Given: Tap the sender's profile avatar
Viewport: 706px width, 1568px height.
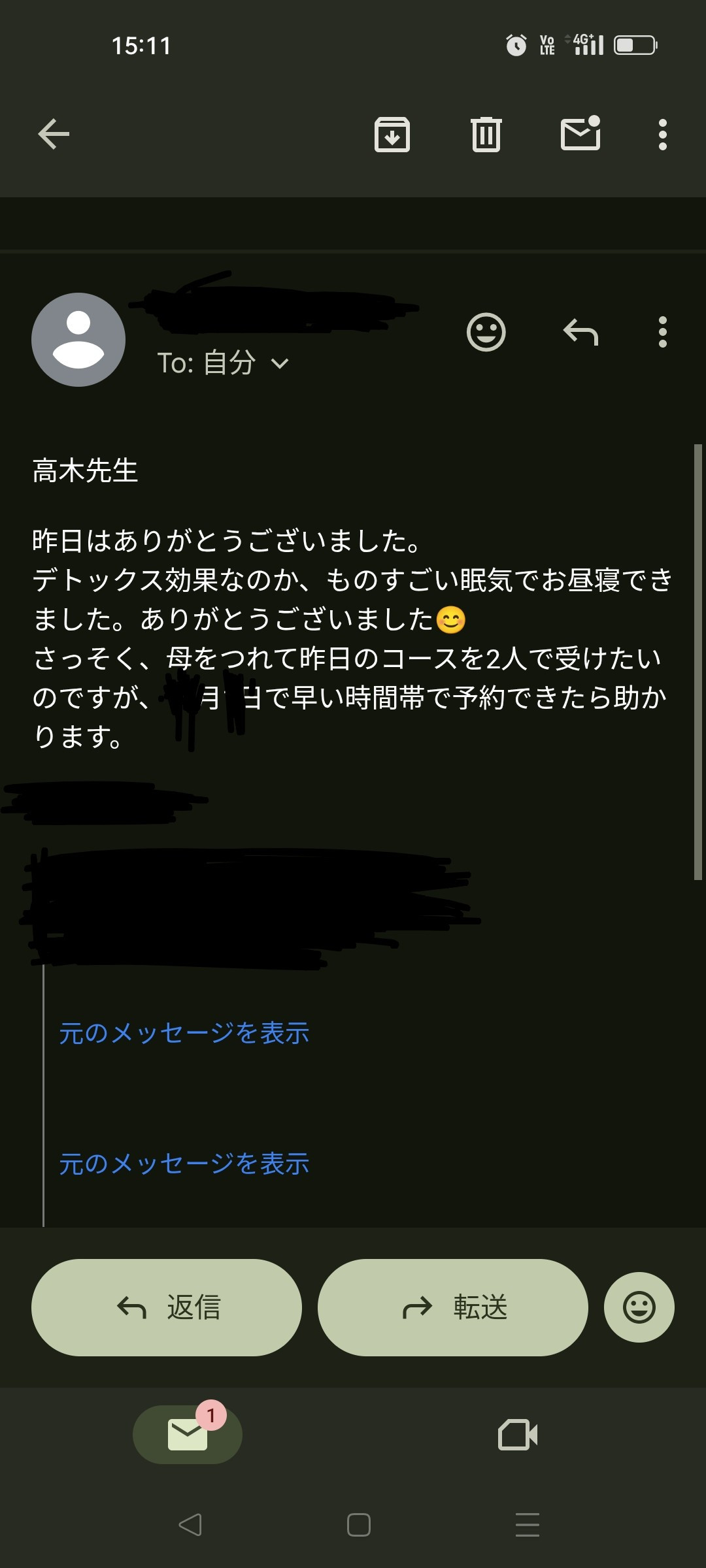Looking at the screenshot, I should tap(78, 339).
